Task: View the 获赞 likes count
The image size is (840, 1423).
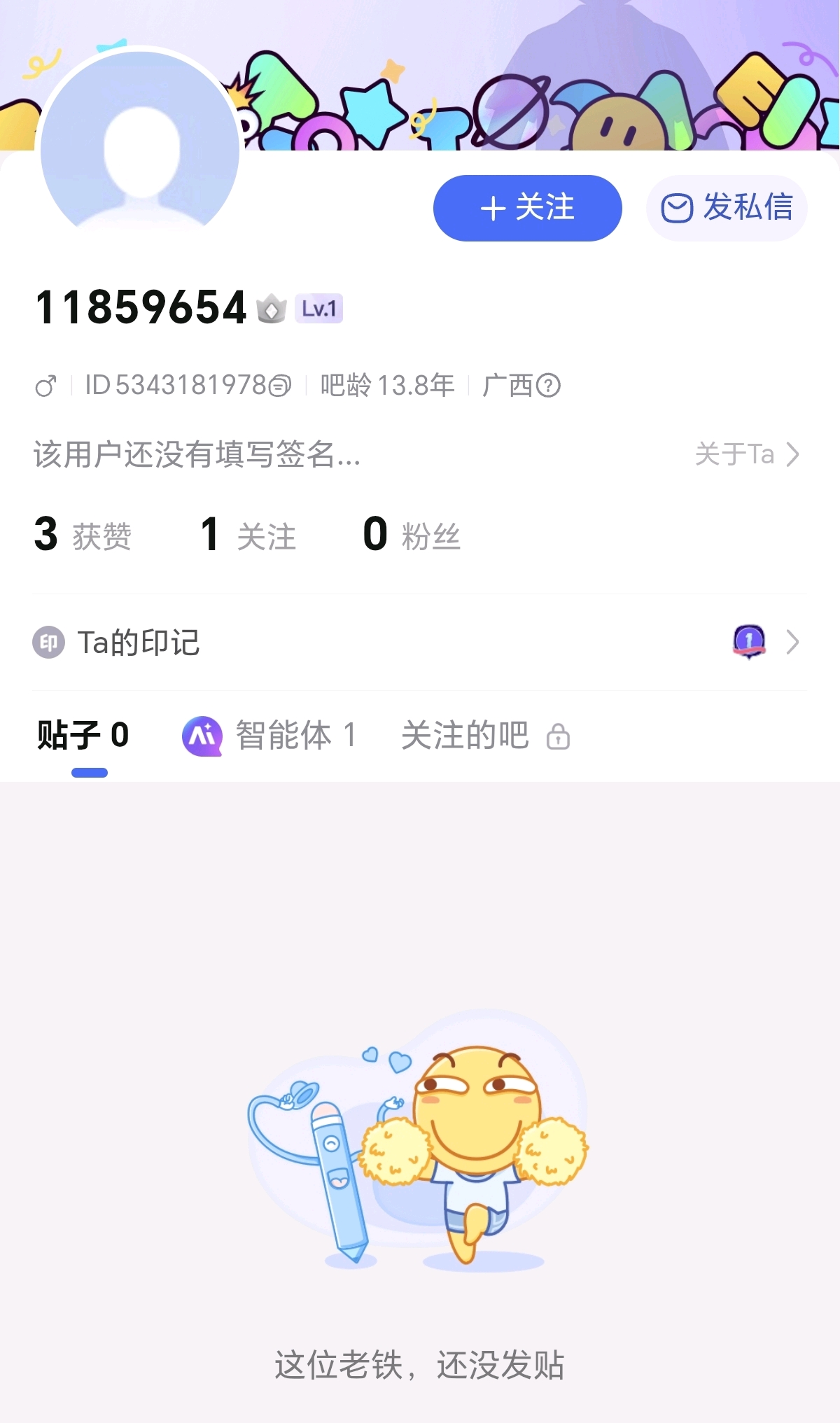Action: pos(83,535)
